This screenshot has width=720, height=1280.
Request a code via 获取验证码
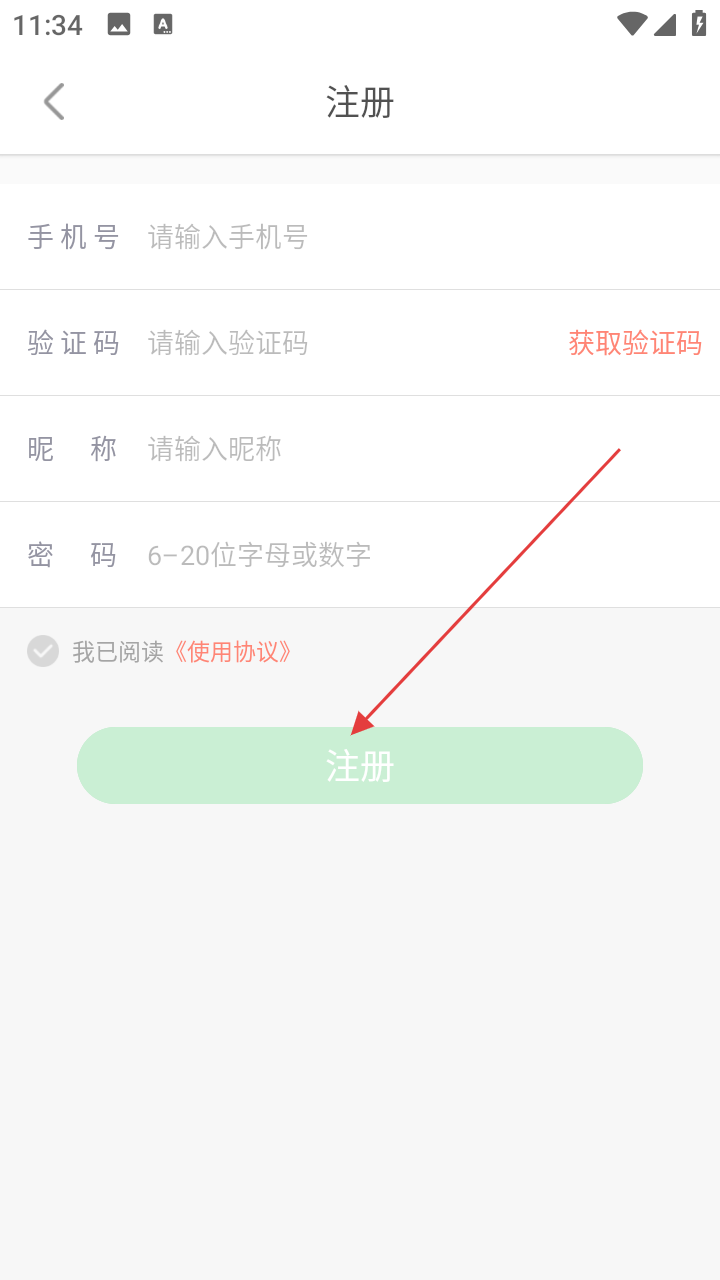point(635,343)
